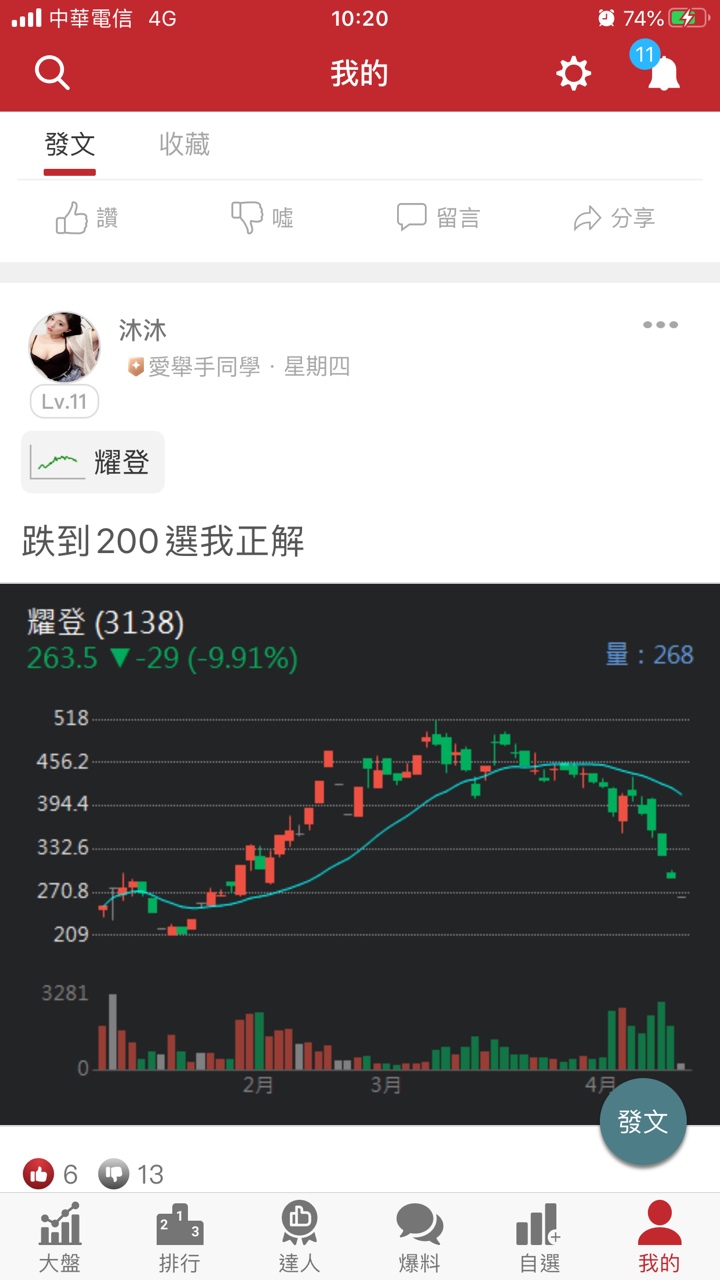Dislike the post by 沐沐

point(114,1174)
